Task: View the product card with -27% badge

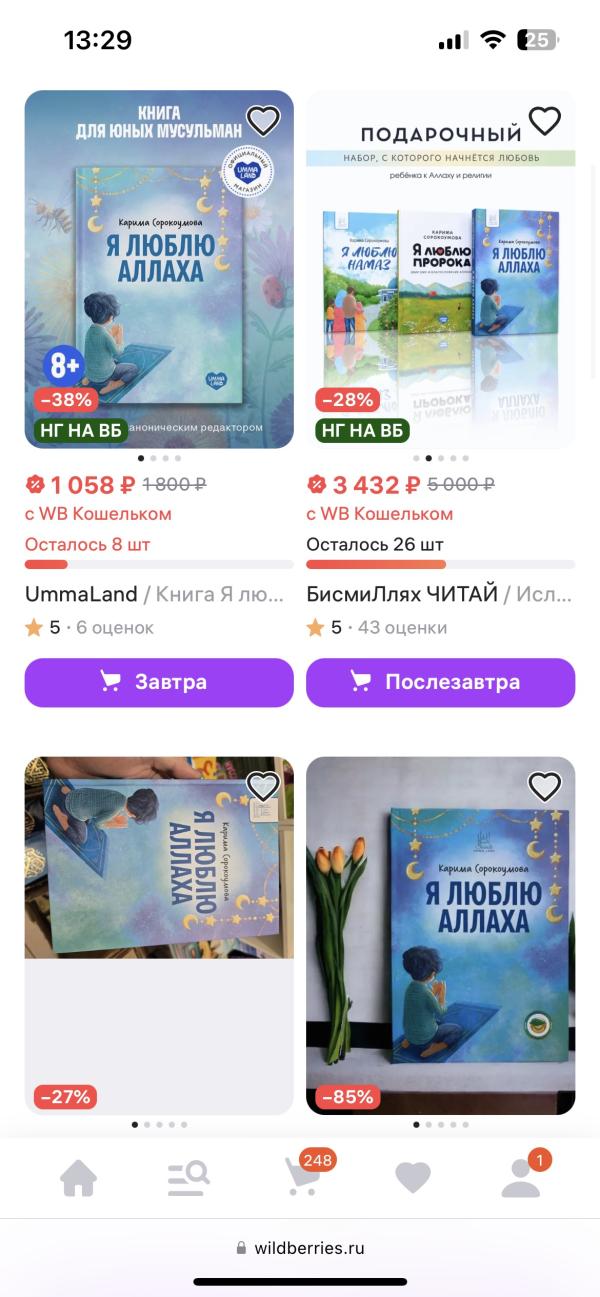Action: (x=159, y=900)
